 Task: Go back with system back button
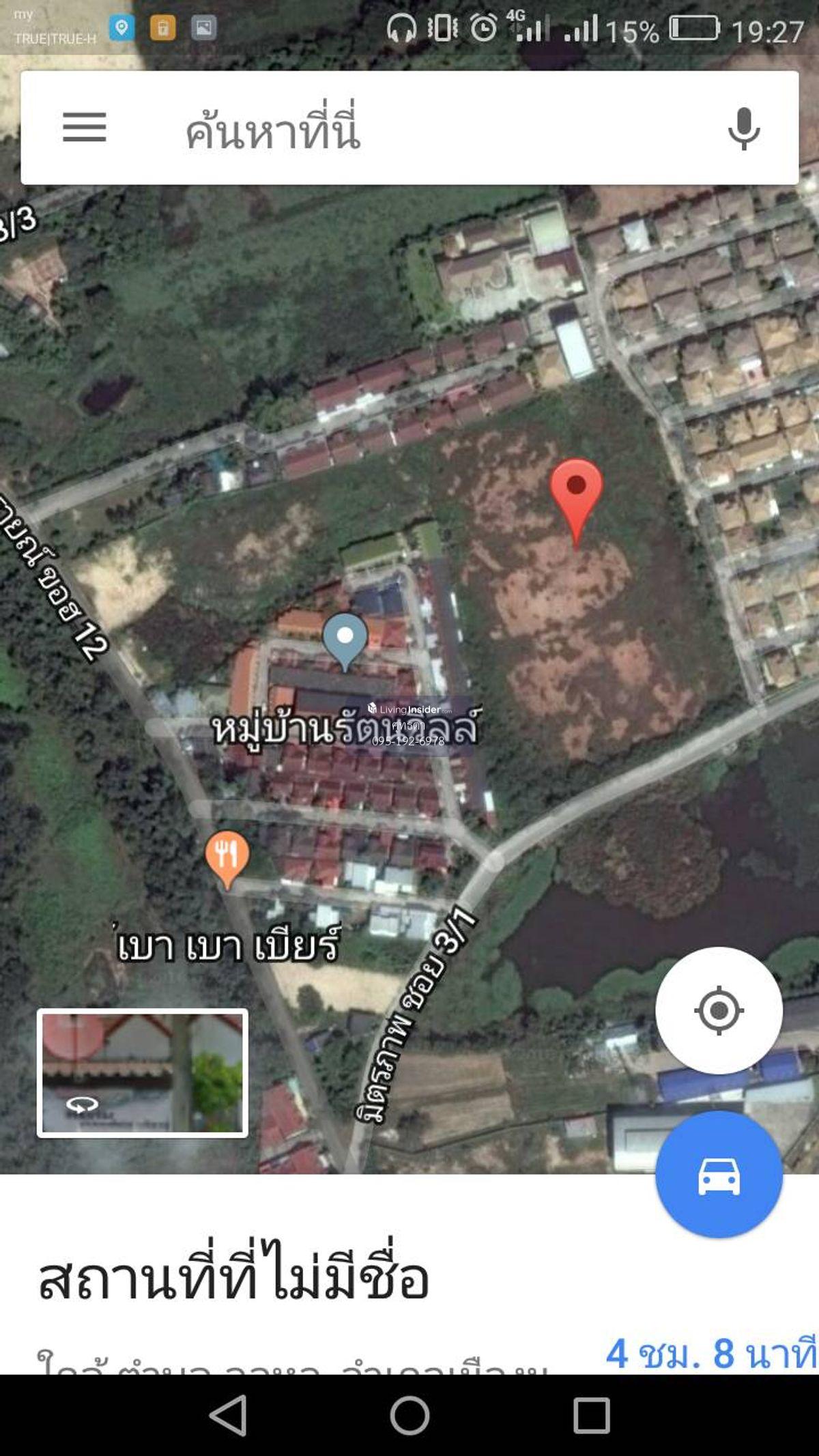[x=228, y=1415]
